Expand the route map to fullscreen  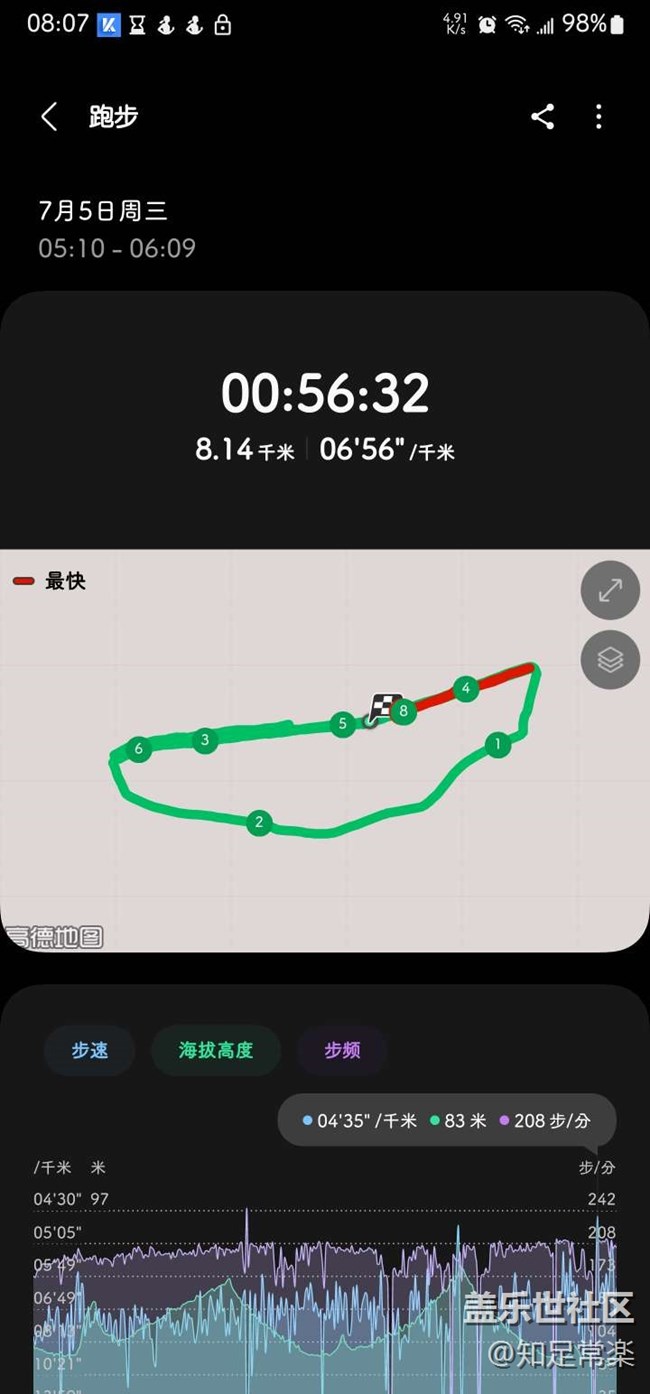[x=610, y=591]
